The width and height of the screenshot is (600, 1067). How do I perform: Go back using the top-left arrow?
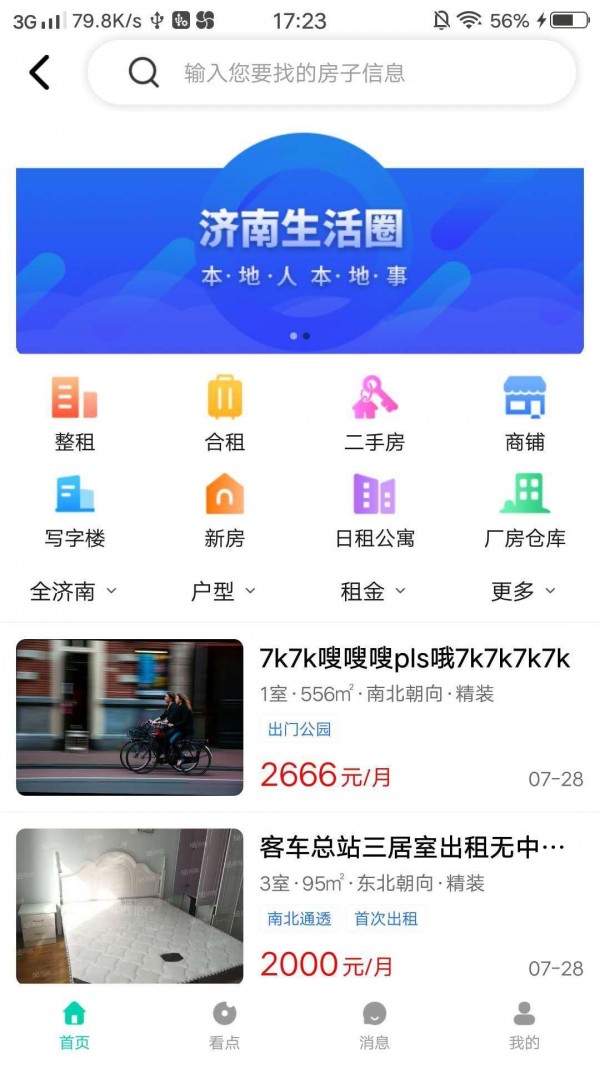[40, 72]
